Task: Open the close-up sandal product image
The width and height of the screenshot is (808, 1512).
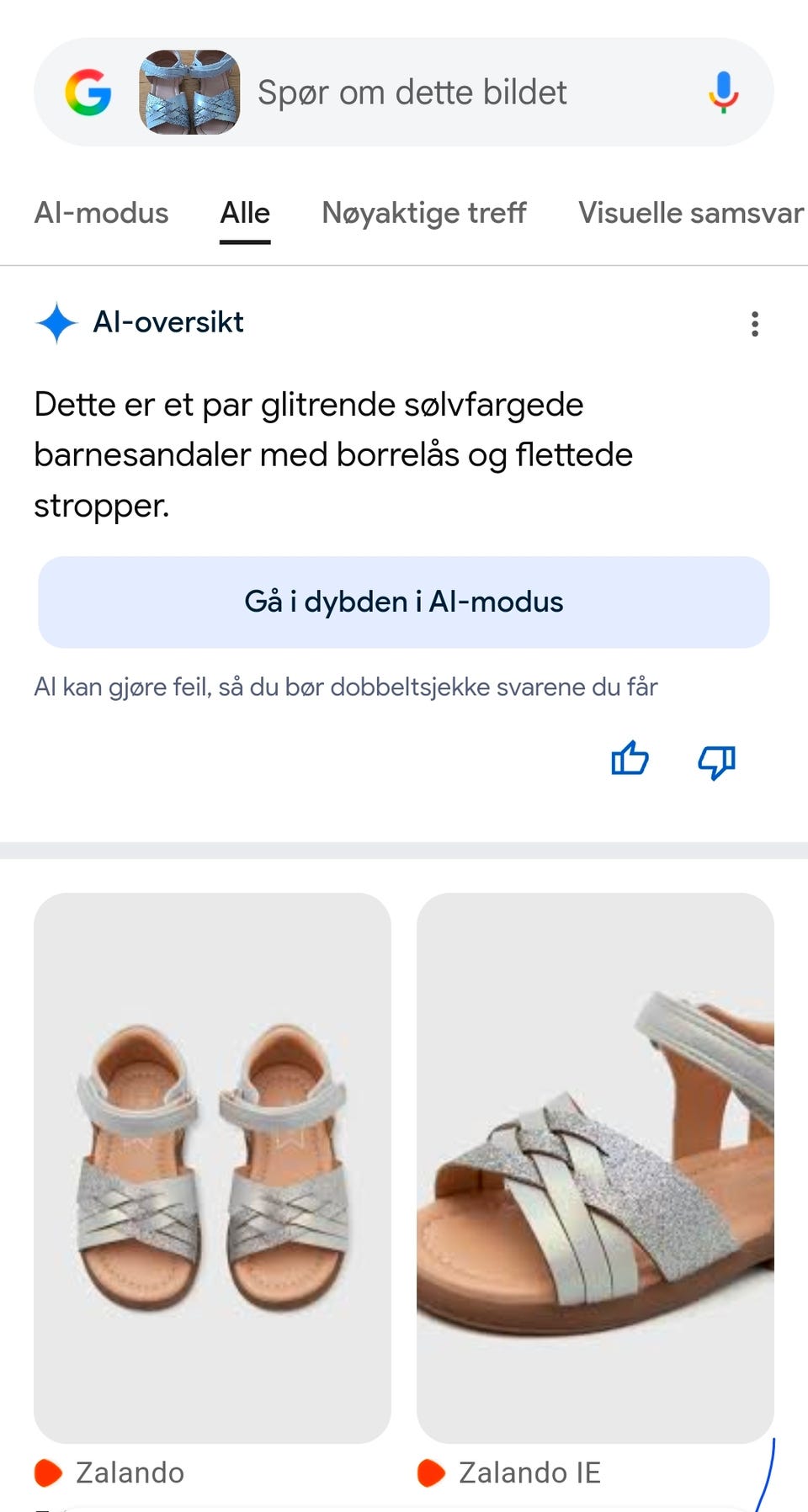Action: click(x=597, y=1161)
